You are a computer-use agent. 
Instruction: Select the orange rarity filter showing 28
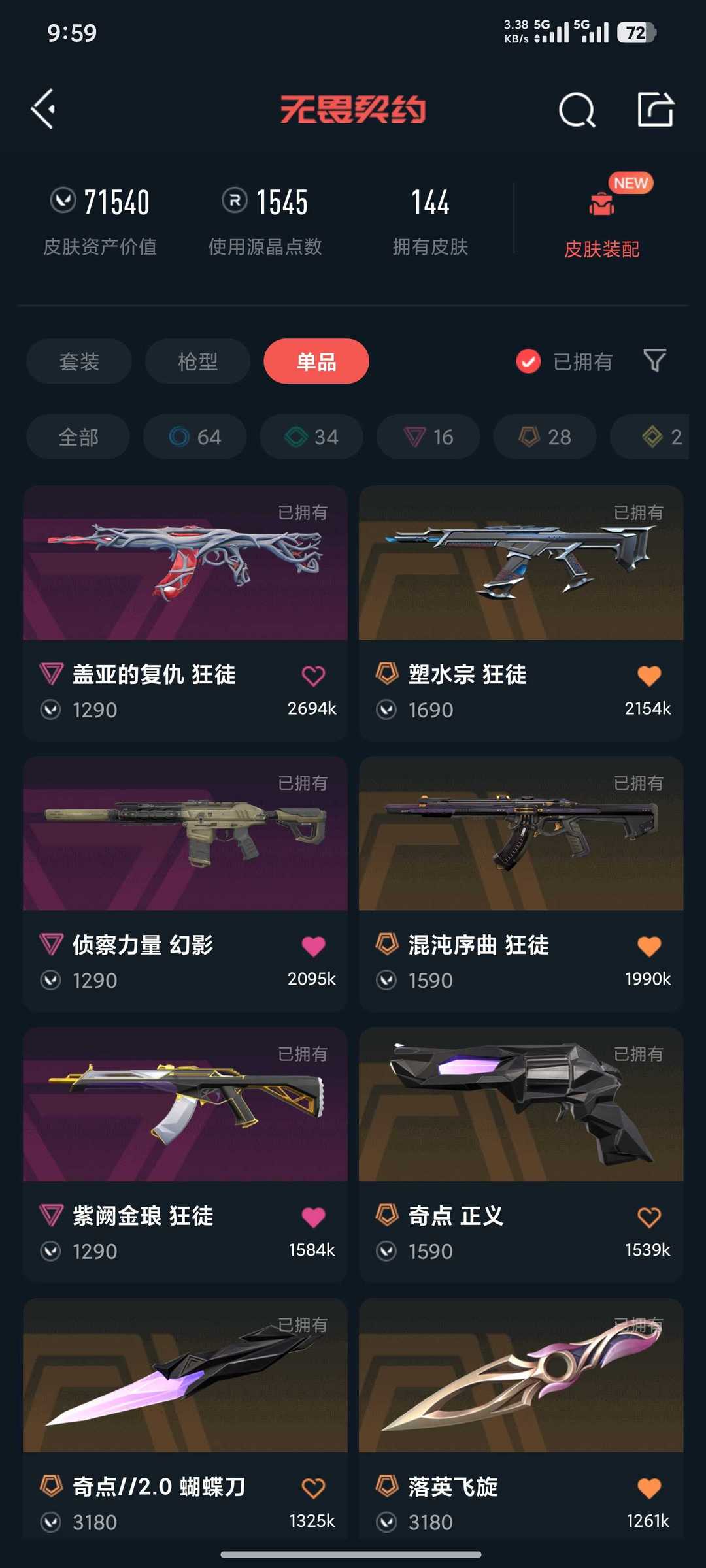544,437
